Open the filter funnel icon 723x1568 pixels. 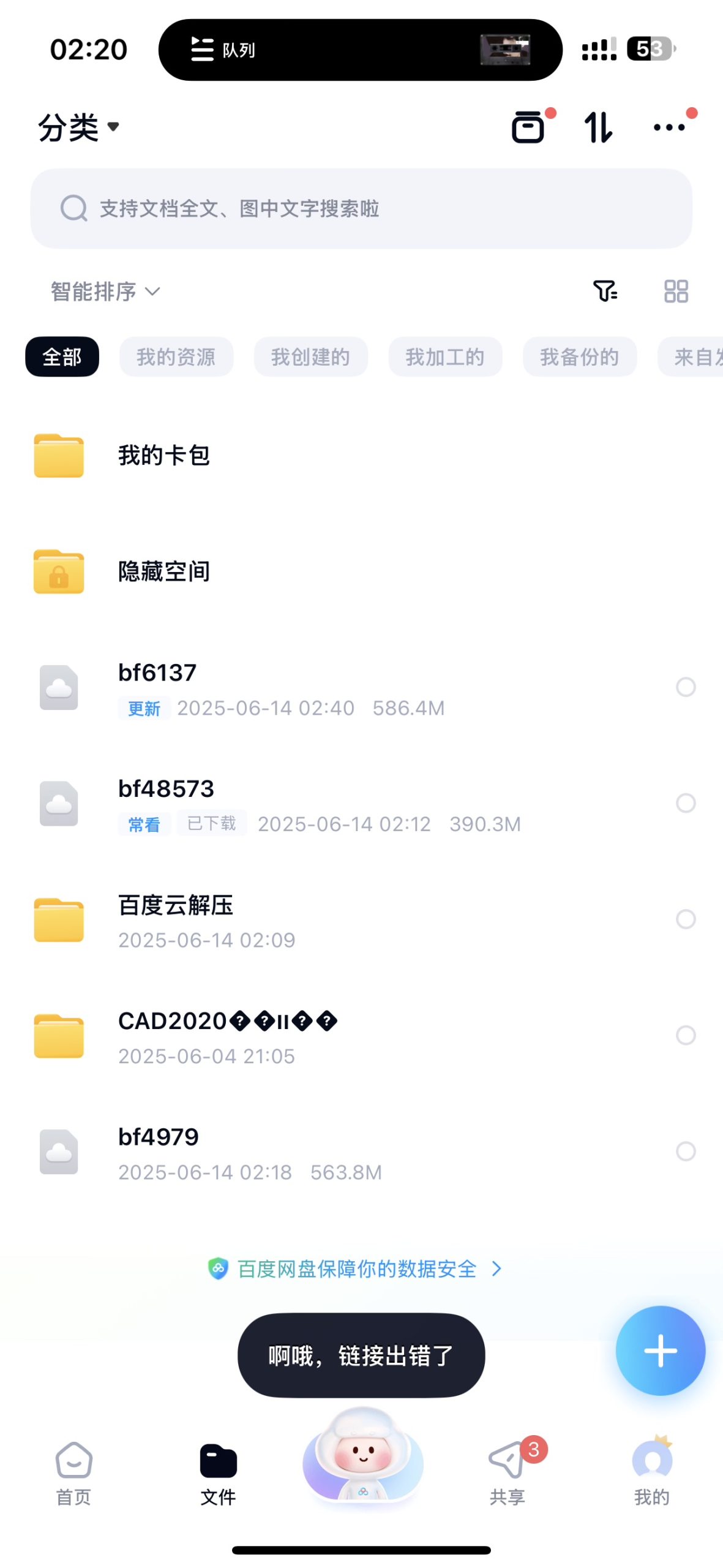tap(605, 292)
